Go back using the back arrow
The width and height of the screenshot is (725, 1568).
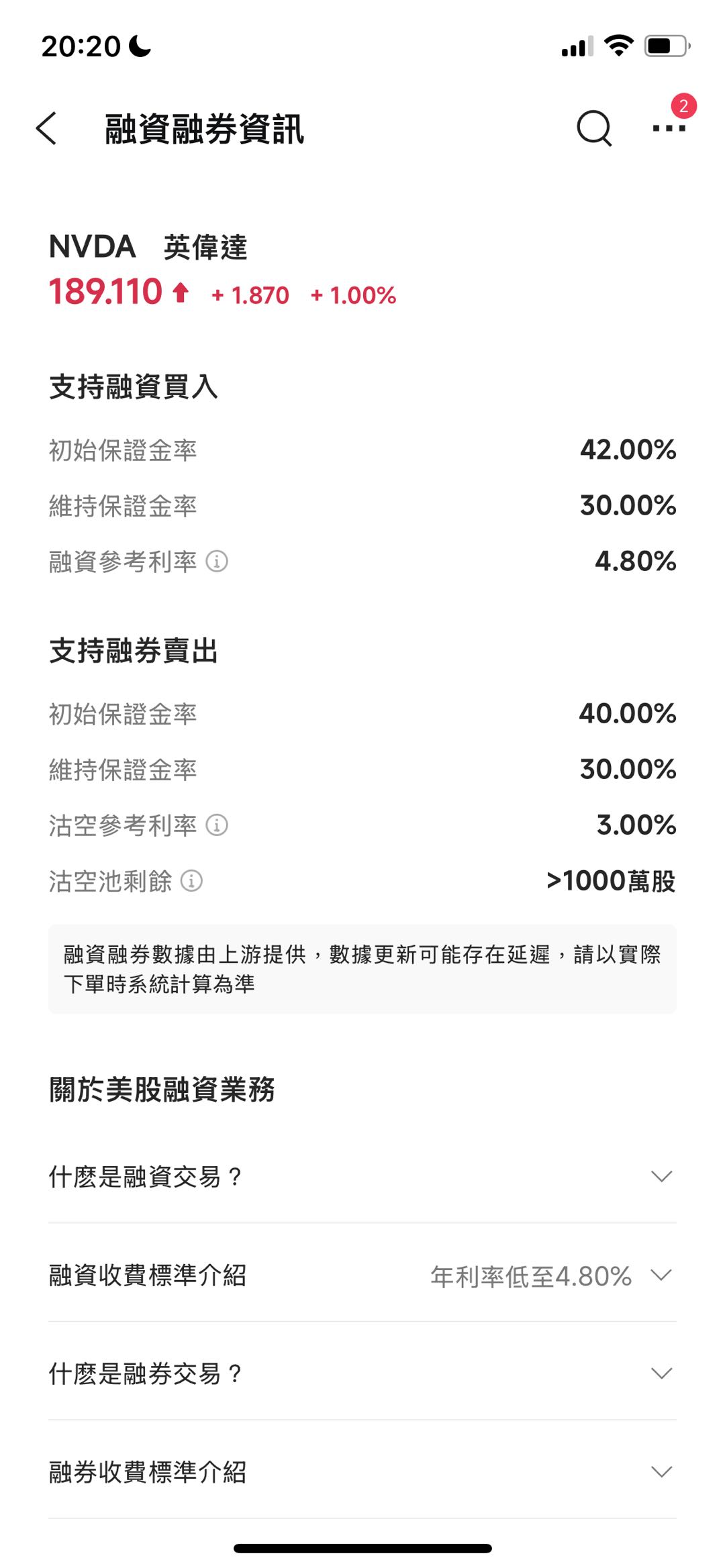[x=47, y=128]
